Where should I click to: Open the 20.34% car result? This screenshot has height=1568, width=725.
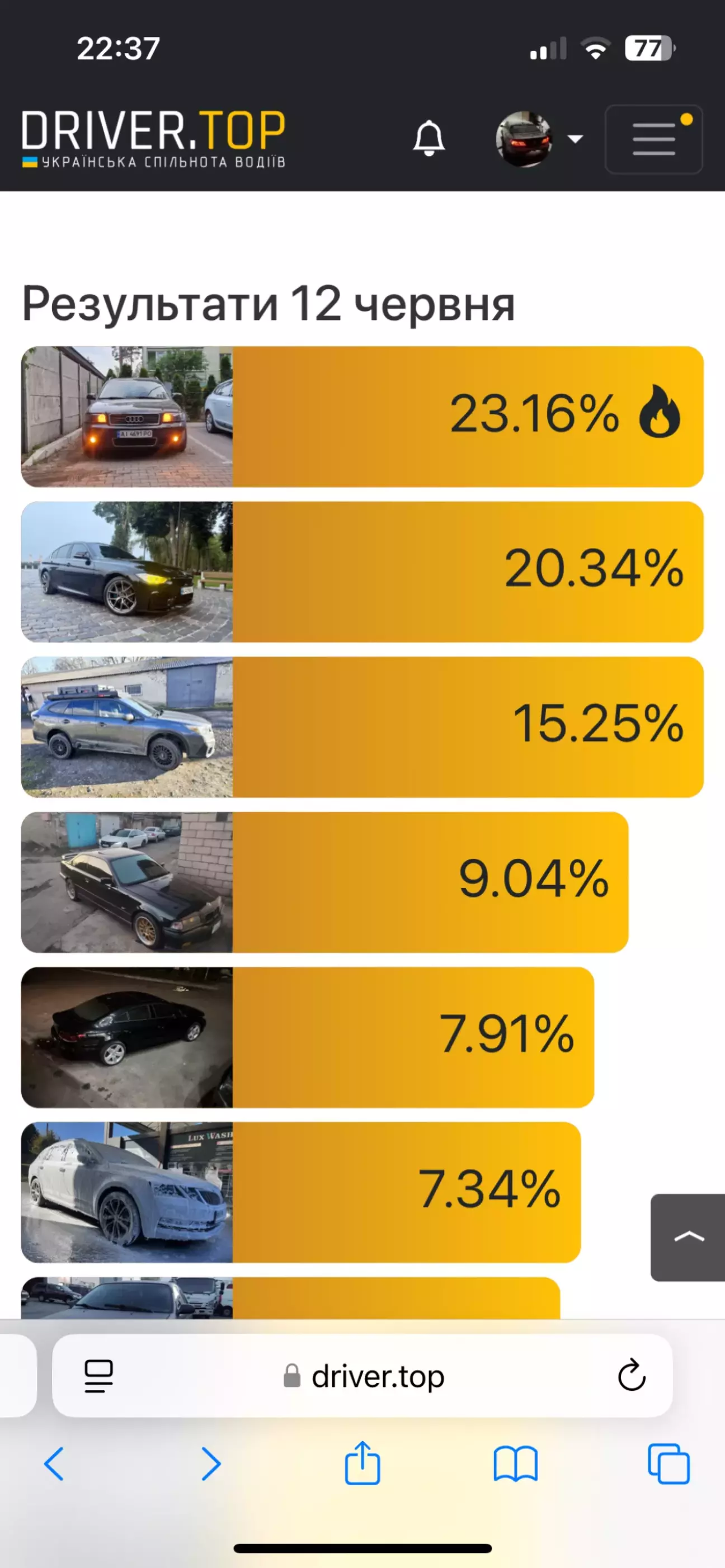(362, 572)
